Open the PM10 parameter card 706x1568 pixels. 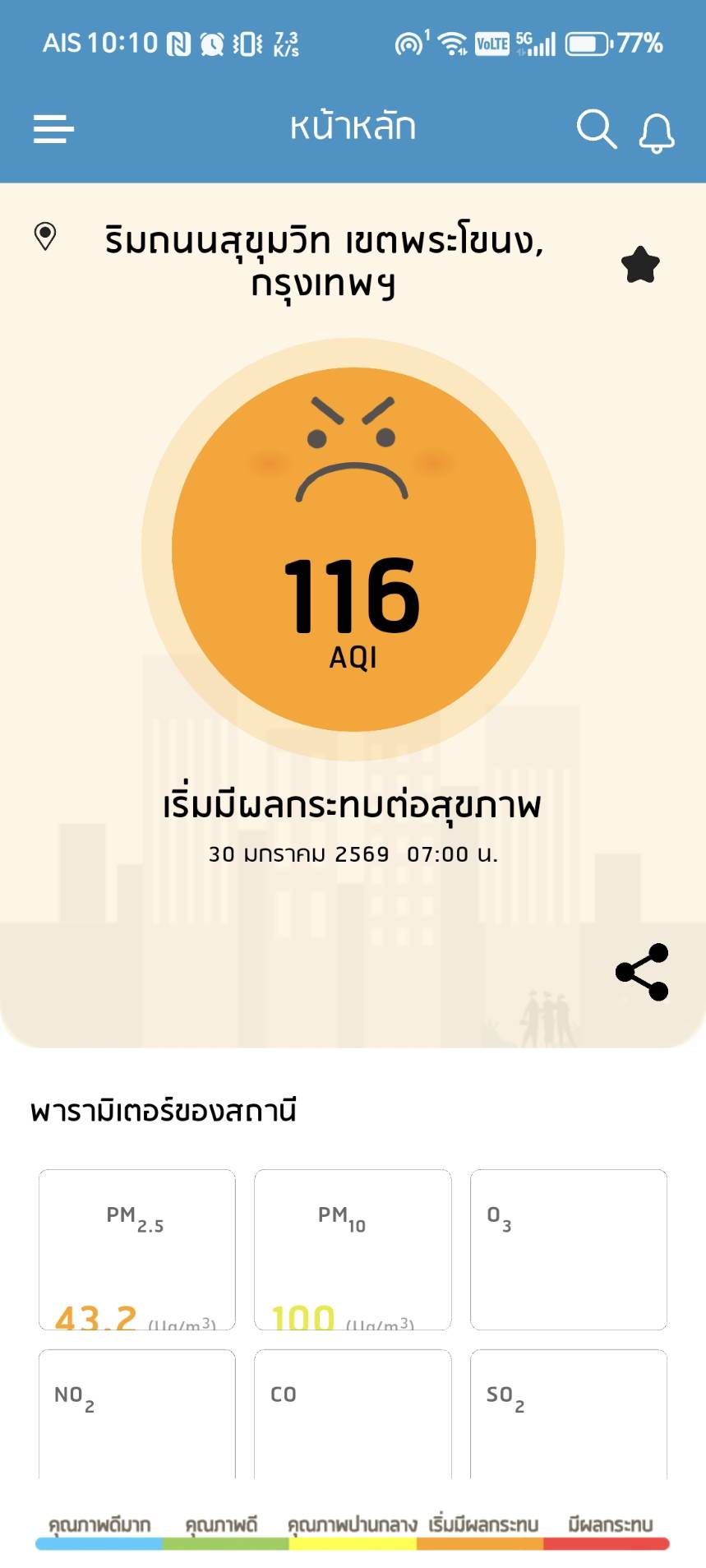pyautogui.click(x=353, y=1249)
